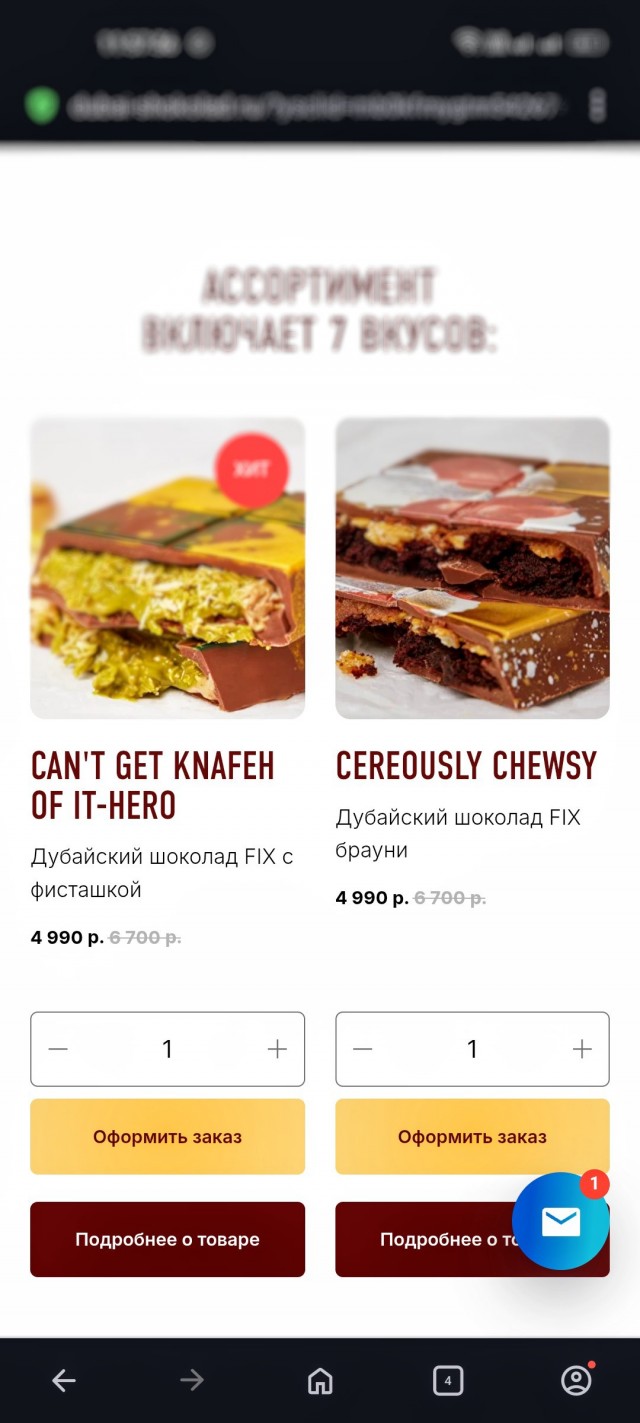Increase quantity for Can't Get Knafeh of It

point(277,1049)
